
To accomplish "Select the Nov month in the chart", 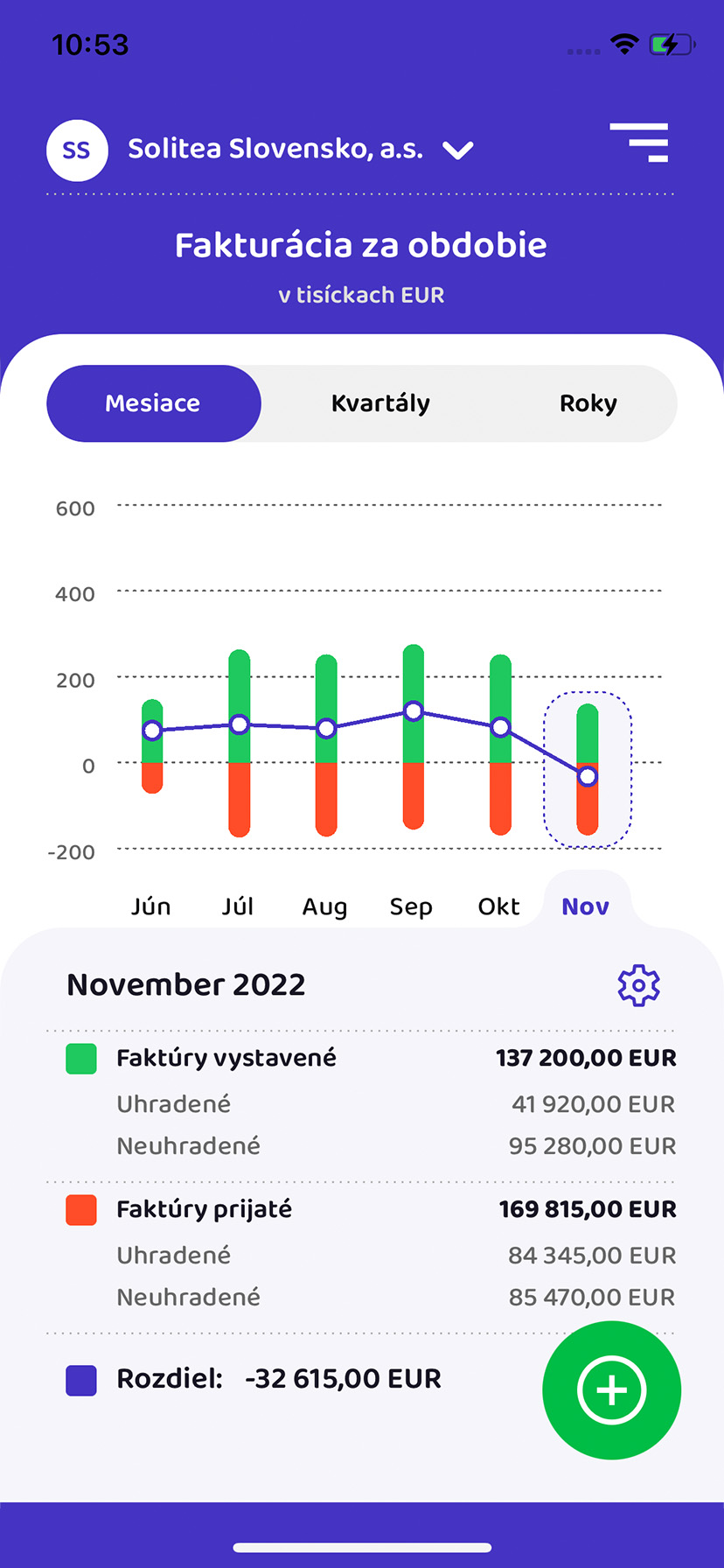I will point(585,906).
